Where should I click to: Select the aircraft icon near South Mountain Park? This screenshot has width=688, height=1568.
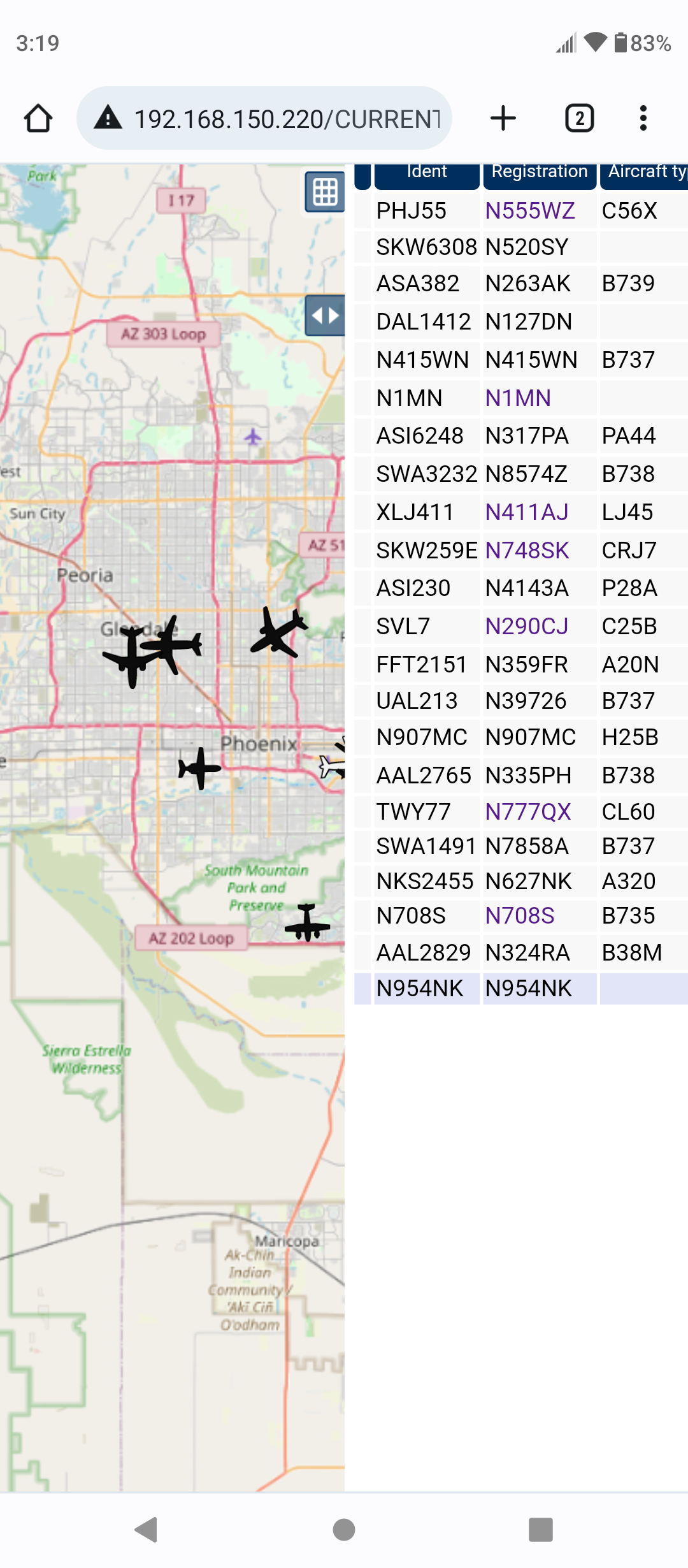coord(307,922)
